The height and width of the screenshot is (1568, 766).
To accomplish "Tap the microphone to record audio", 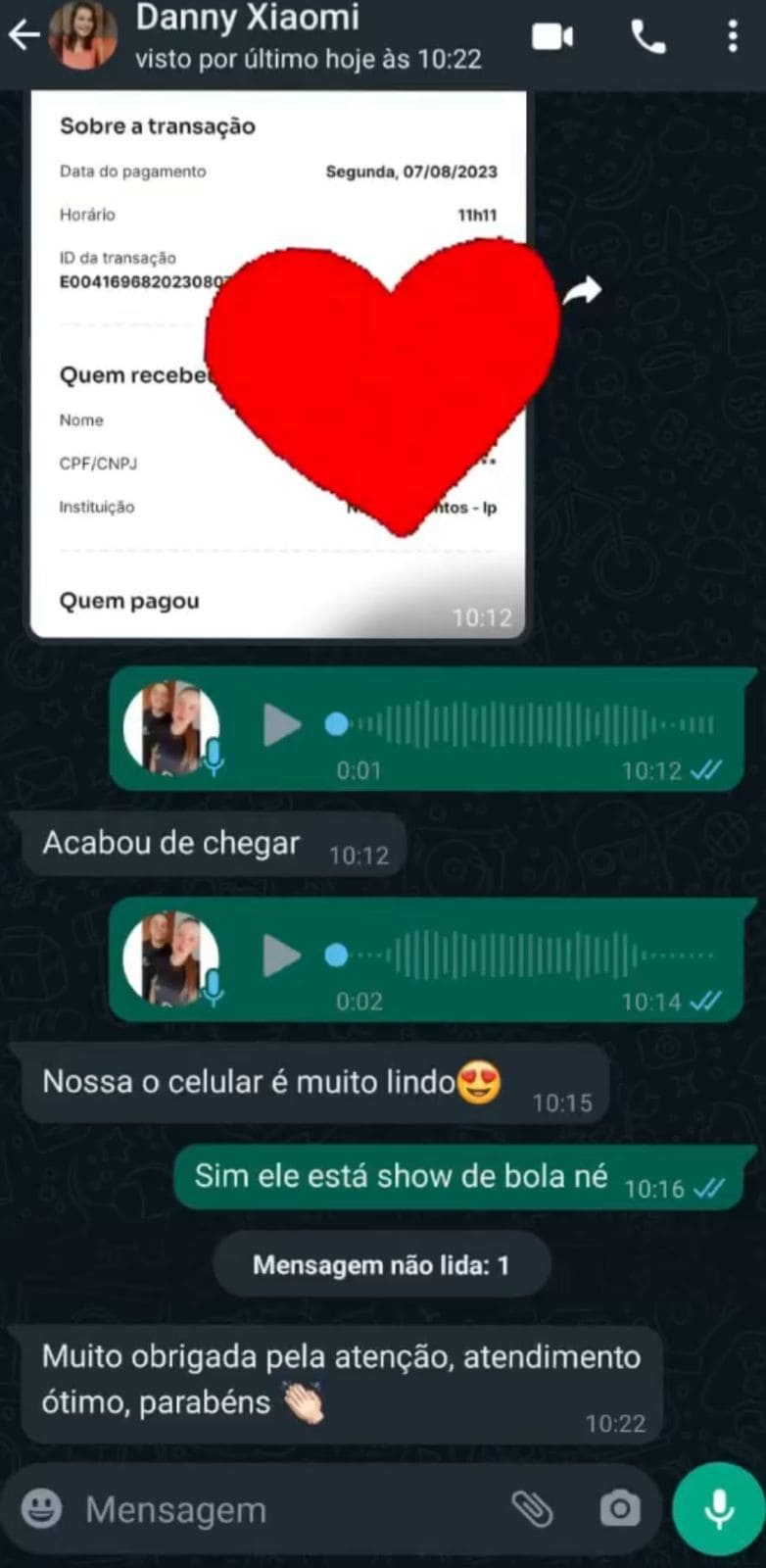I will pos(719,1509).
